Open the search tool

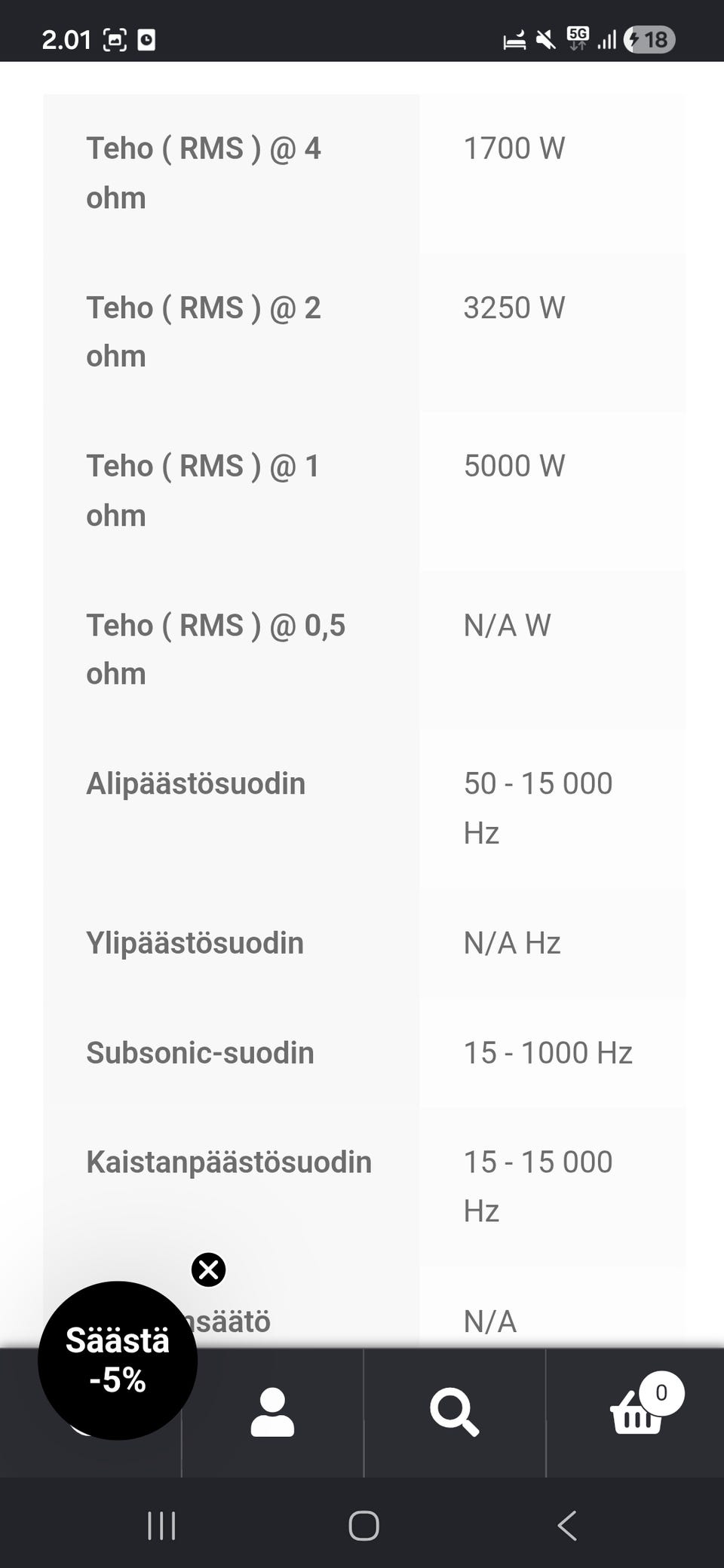point(454,1412)
